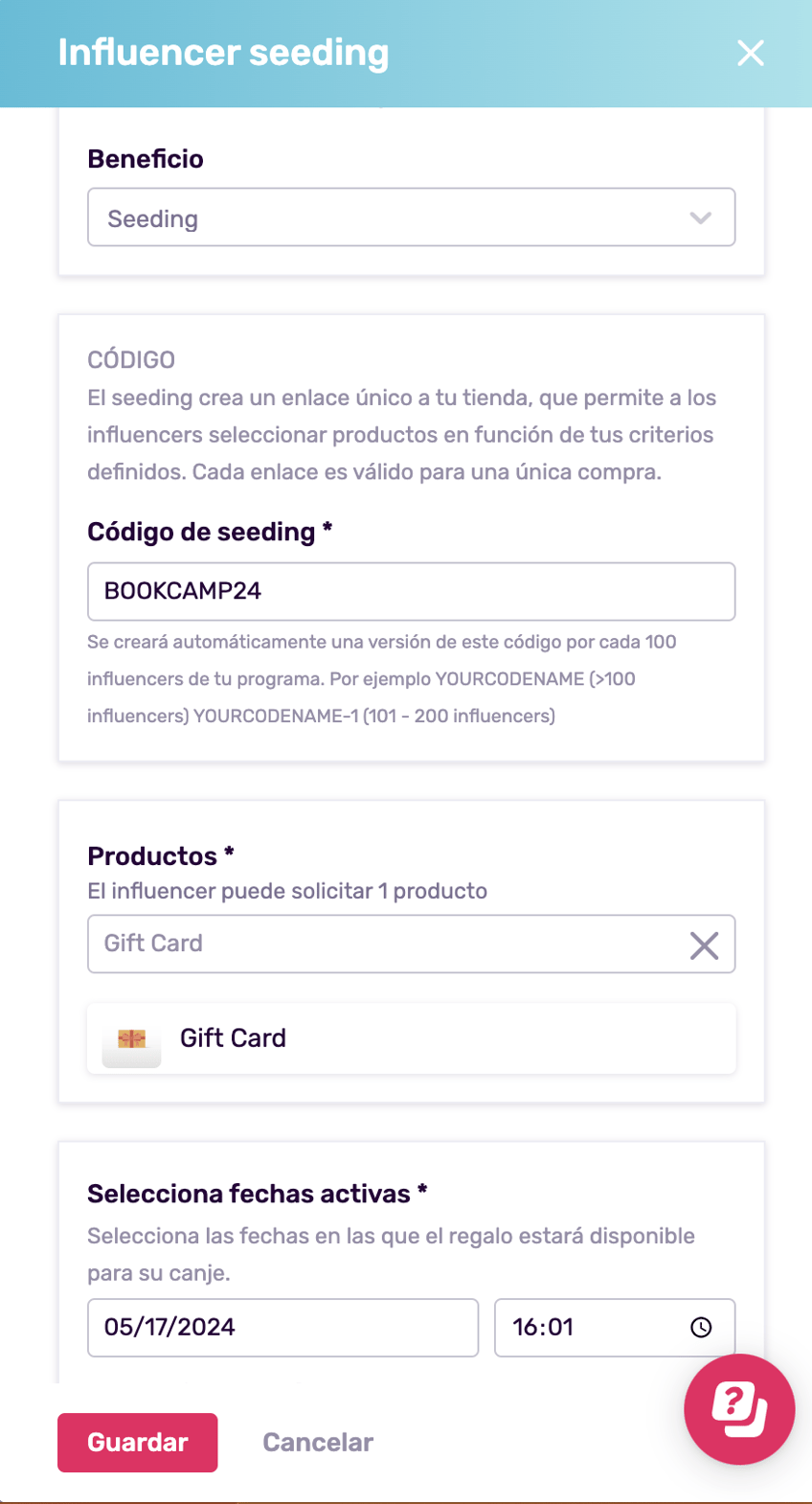Dismiss the Influencer seeding dialog with X
Image resolution: width=812 pixels, height=1504 pixels.
point(751,54)
